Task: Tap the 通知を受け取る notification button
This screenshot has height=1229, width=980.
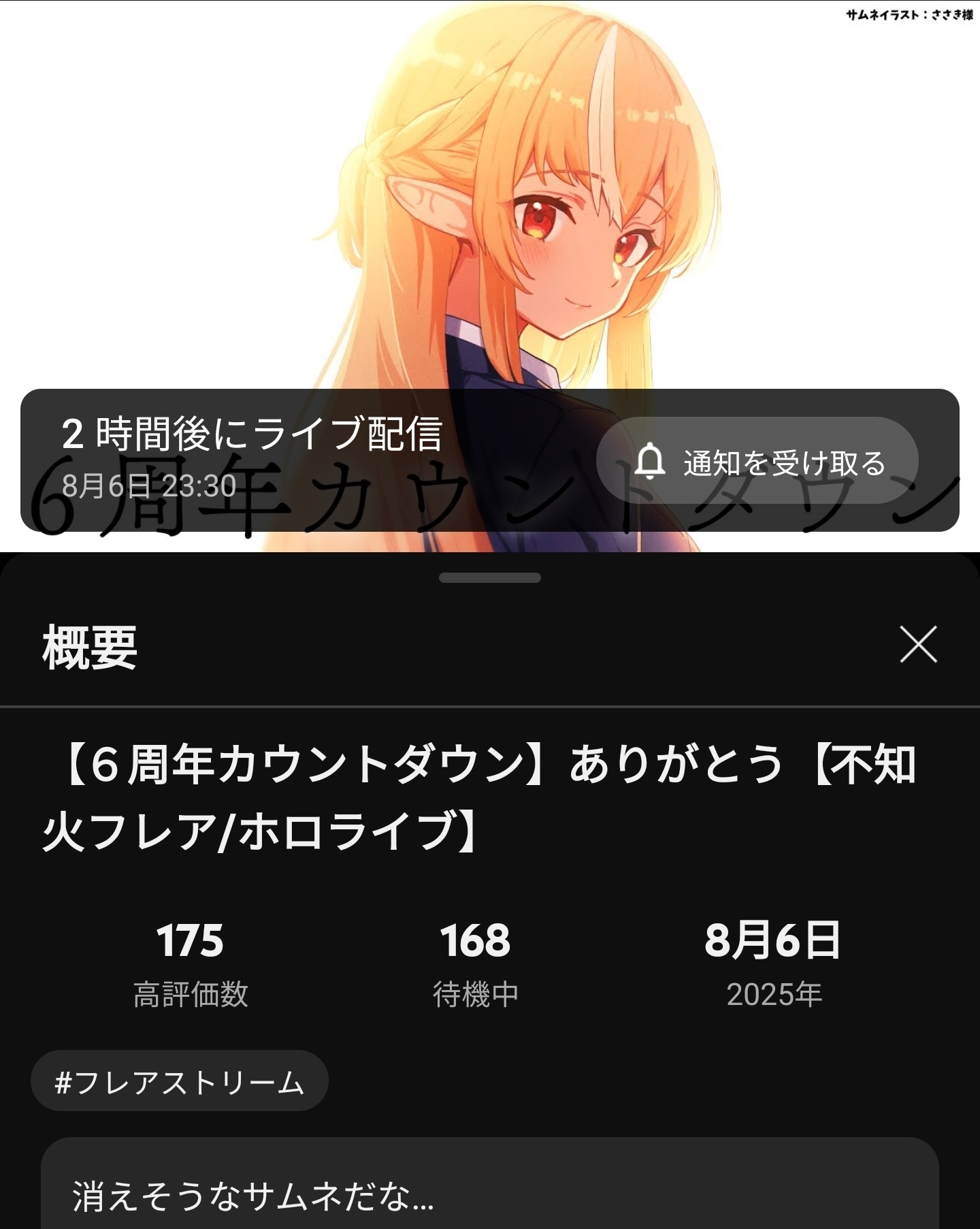Action: click(x=757, y=461)
